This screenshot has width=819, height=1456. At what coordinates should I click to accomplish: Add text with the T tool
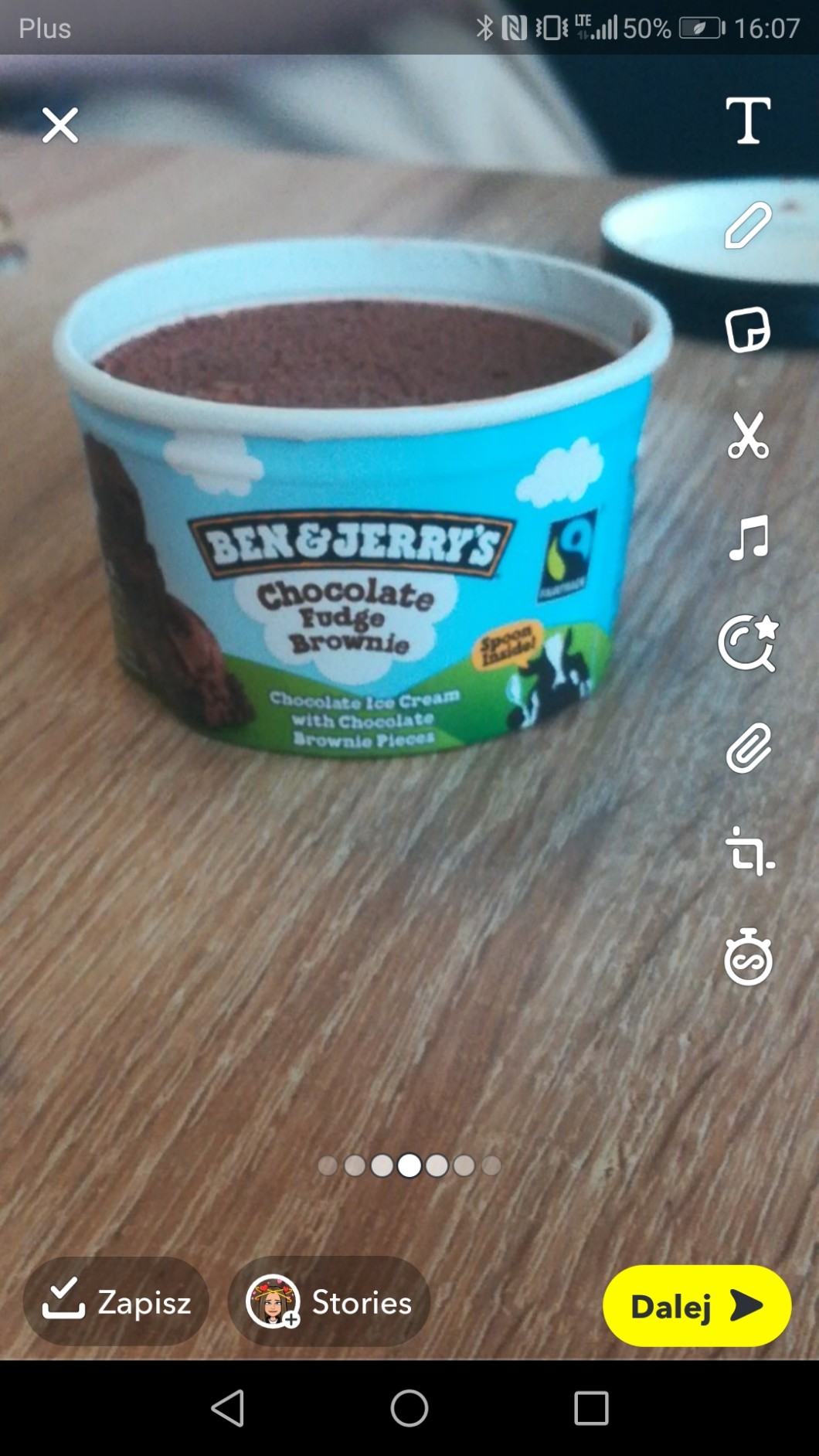pos(748,121)
